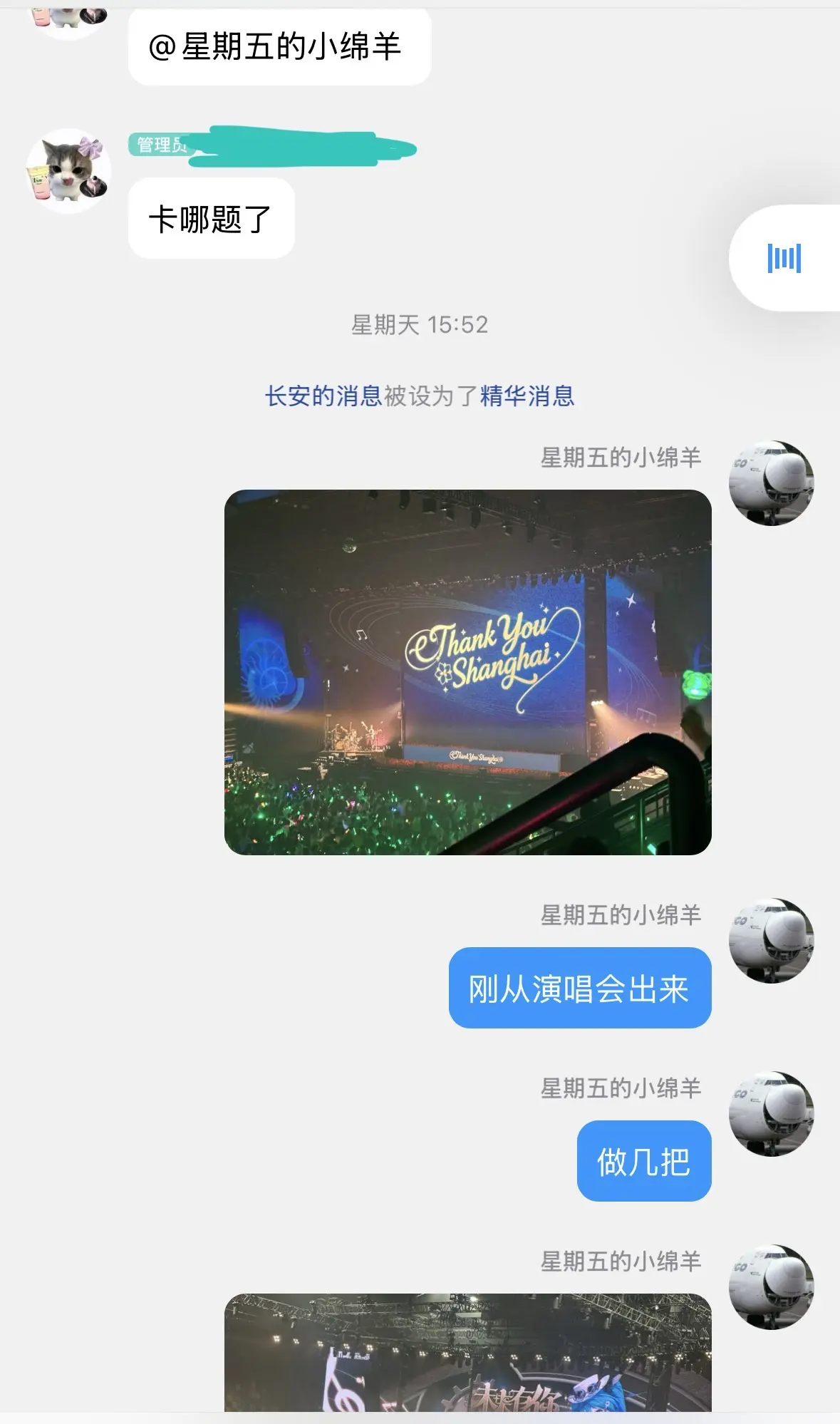Open 长安的消息 link in system notice
Screen dimensions: 840x1424
[323, 396]
